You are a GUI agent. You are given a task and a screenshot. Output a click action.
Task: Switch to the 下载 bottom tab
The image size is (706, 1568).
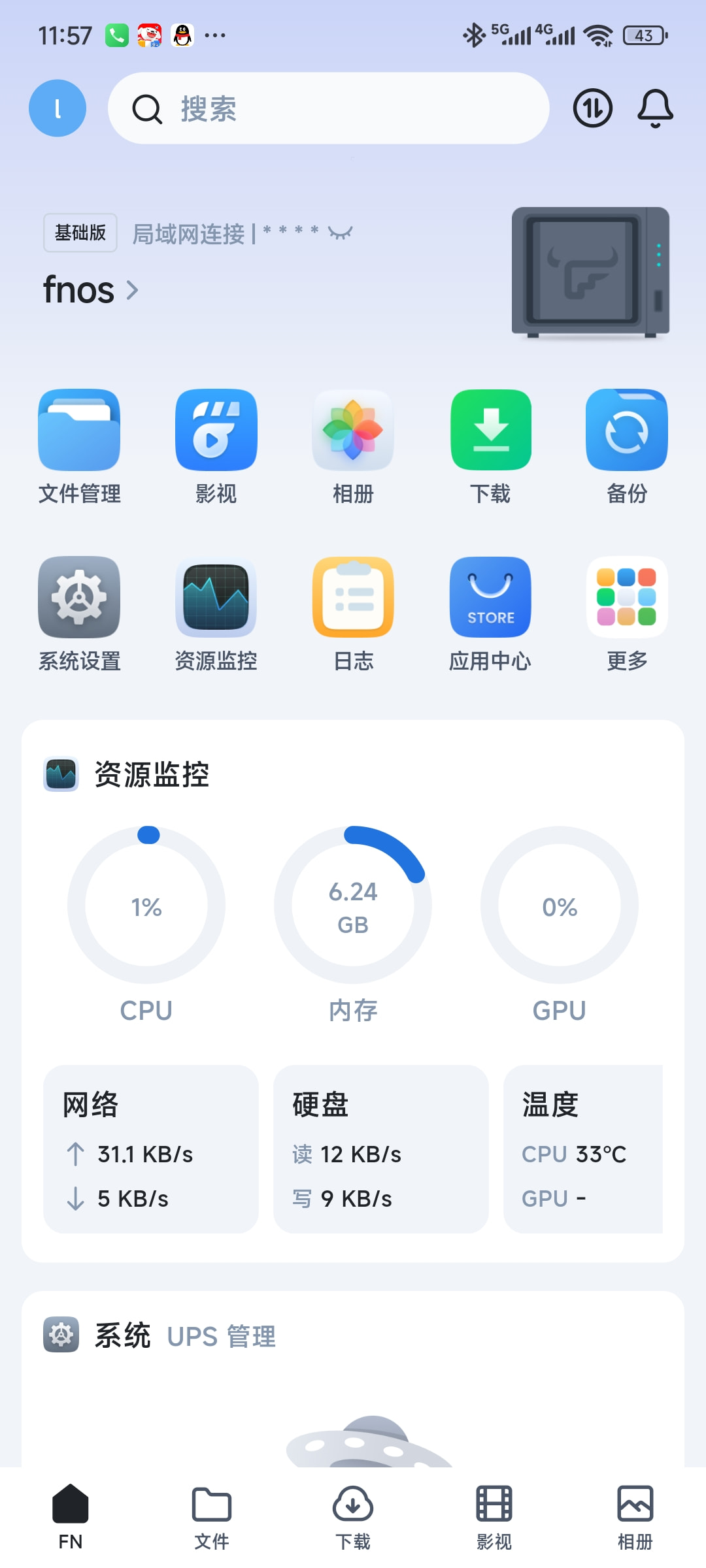pos(353,1518)
